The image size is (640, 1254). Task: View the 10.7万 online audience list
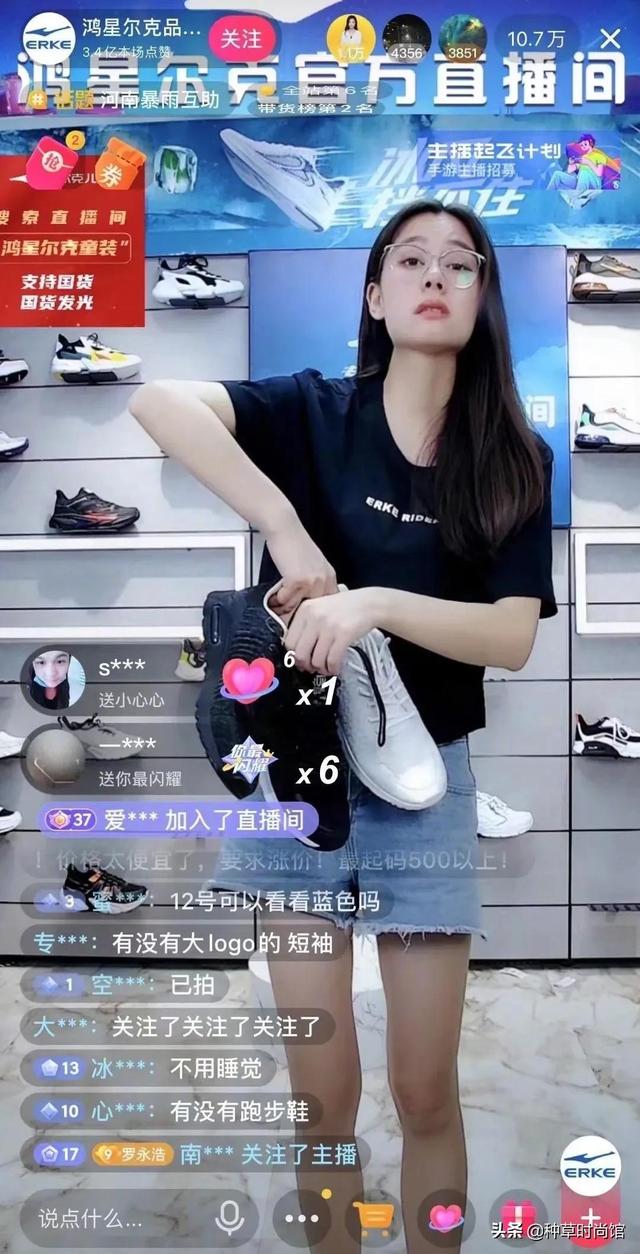coord(534,39)
